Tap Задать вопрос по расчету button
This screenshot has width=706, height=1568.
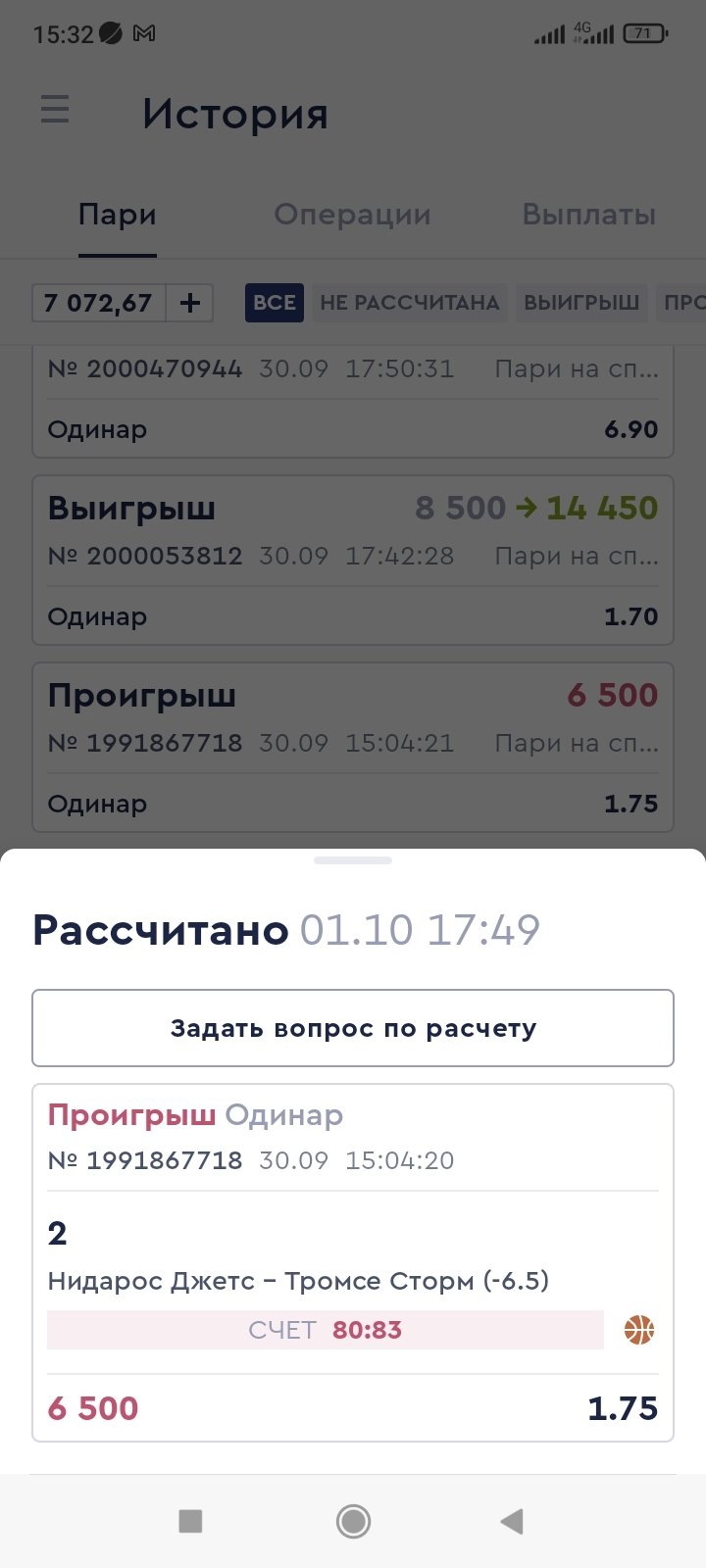(353, 1028)
